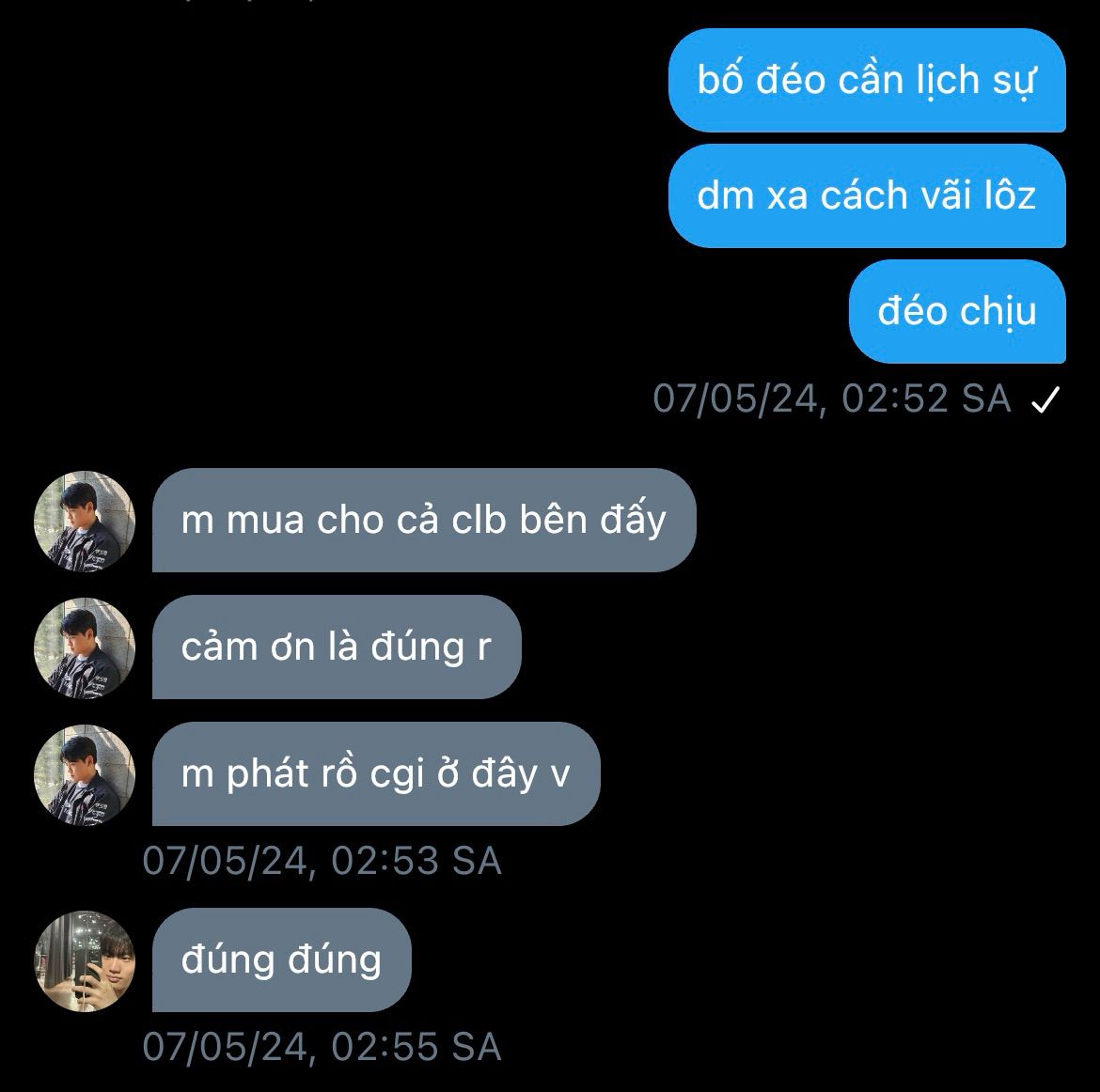Open avatar beside "m mua cho cả clb bên đấy"

(85, 521)
